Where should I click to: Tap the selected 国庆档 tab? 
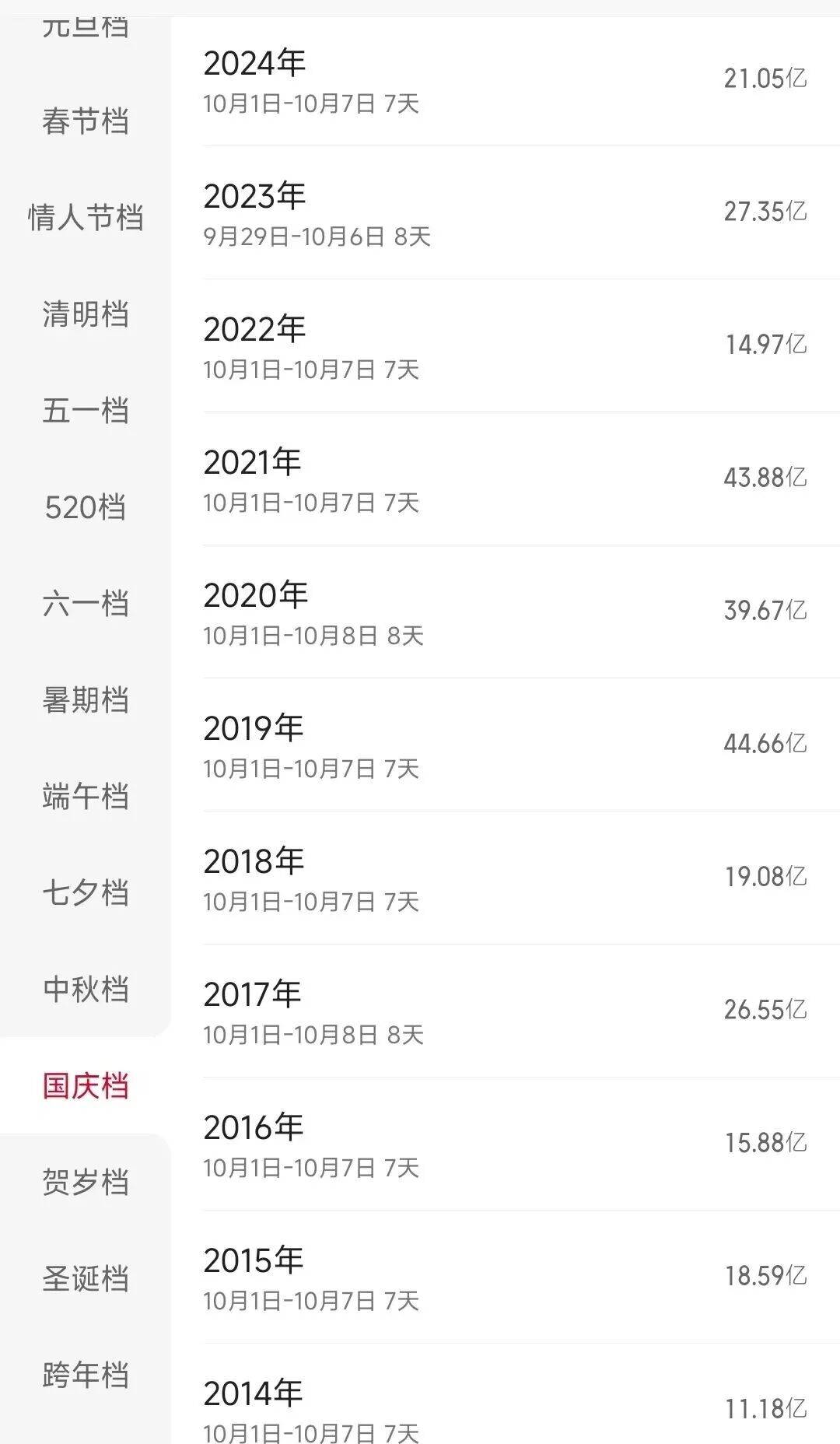click(85, 1086)
